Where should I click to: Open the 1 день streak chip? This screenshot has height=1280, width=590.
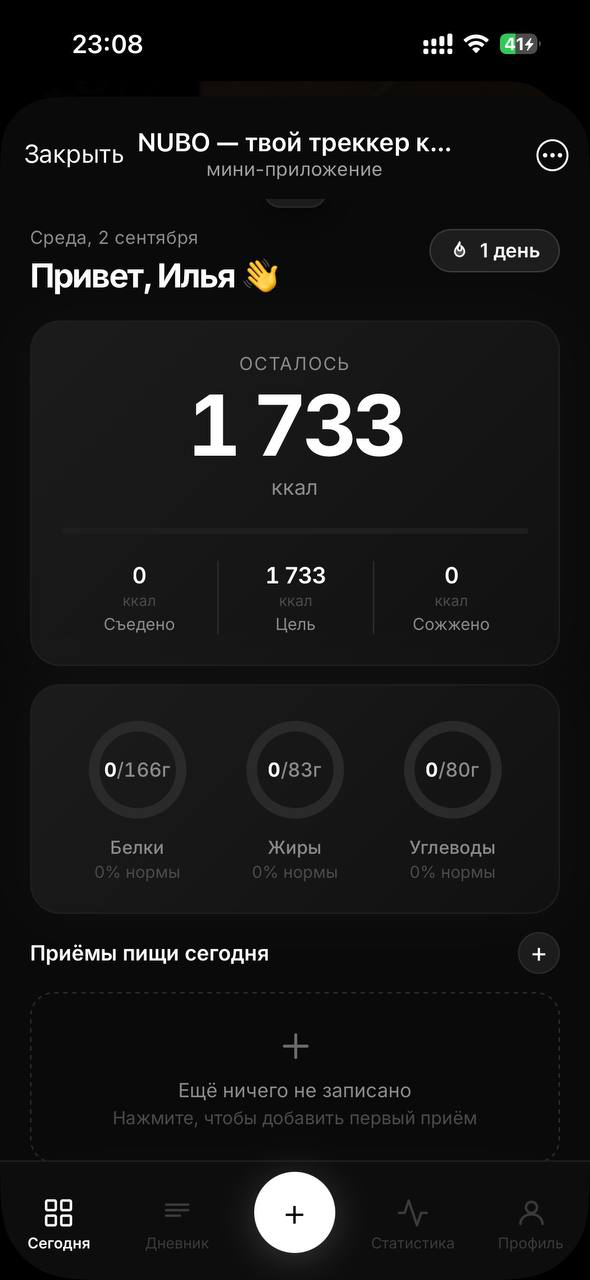(x=494, y=250)
